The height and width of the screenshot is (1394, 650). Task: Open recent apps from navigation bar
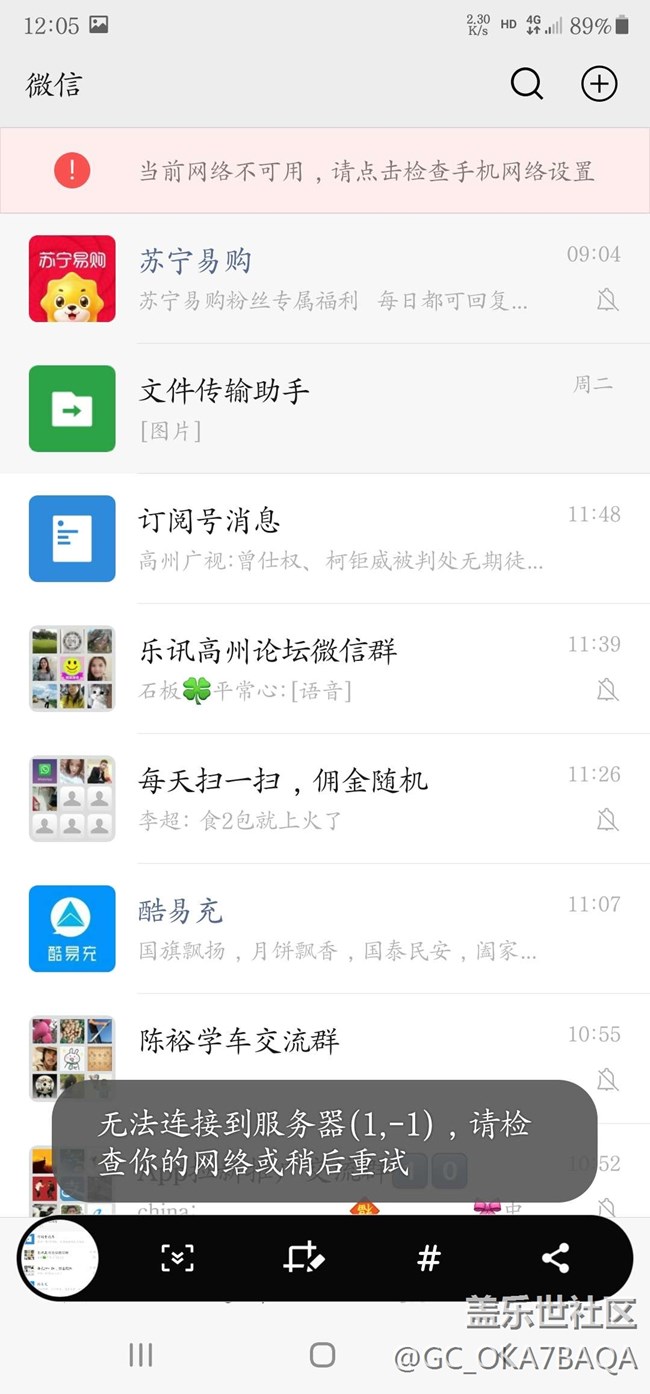(141, 1355)
